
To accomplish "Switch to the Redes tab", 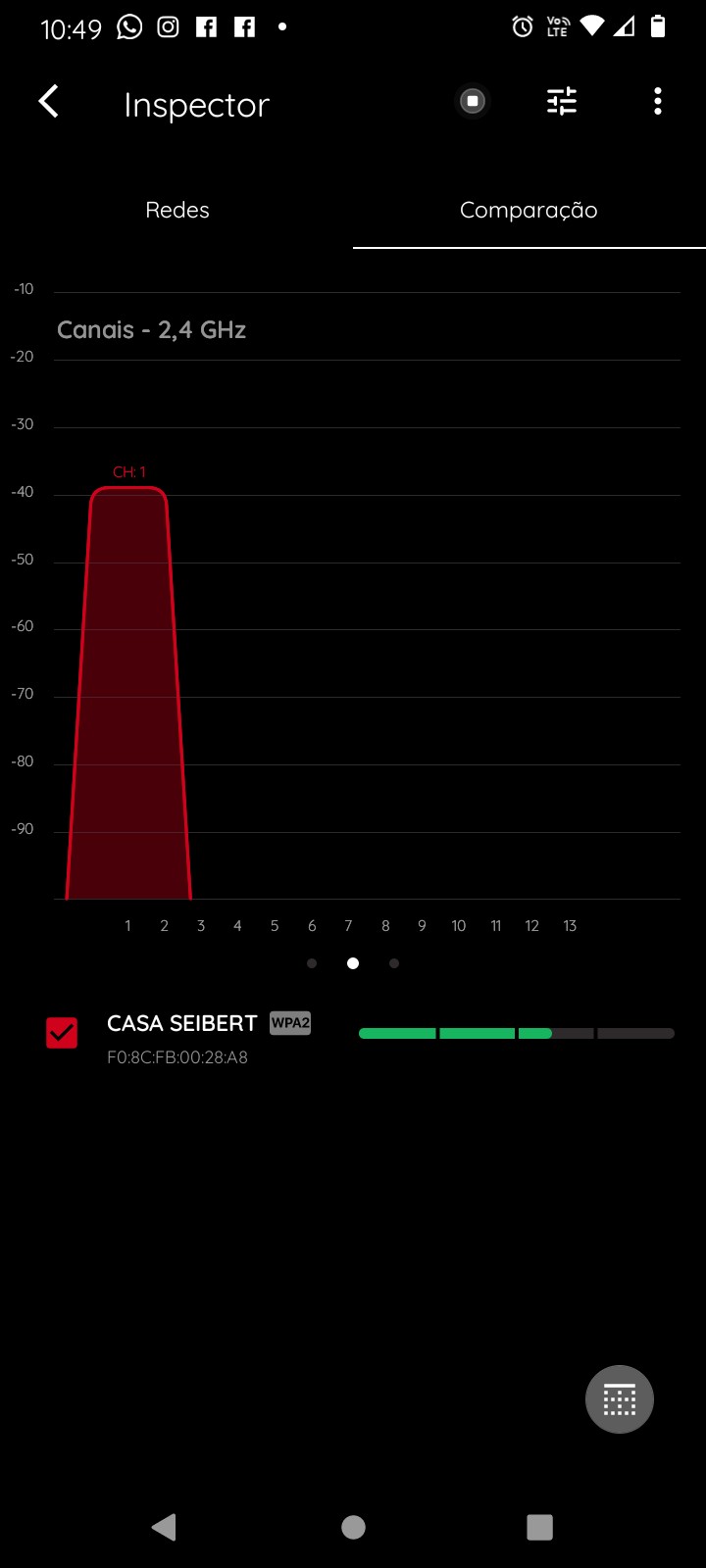I will pos(177,210).
